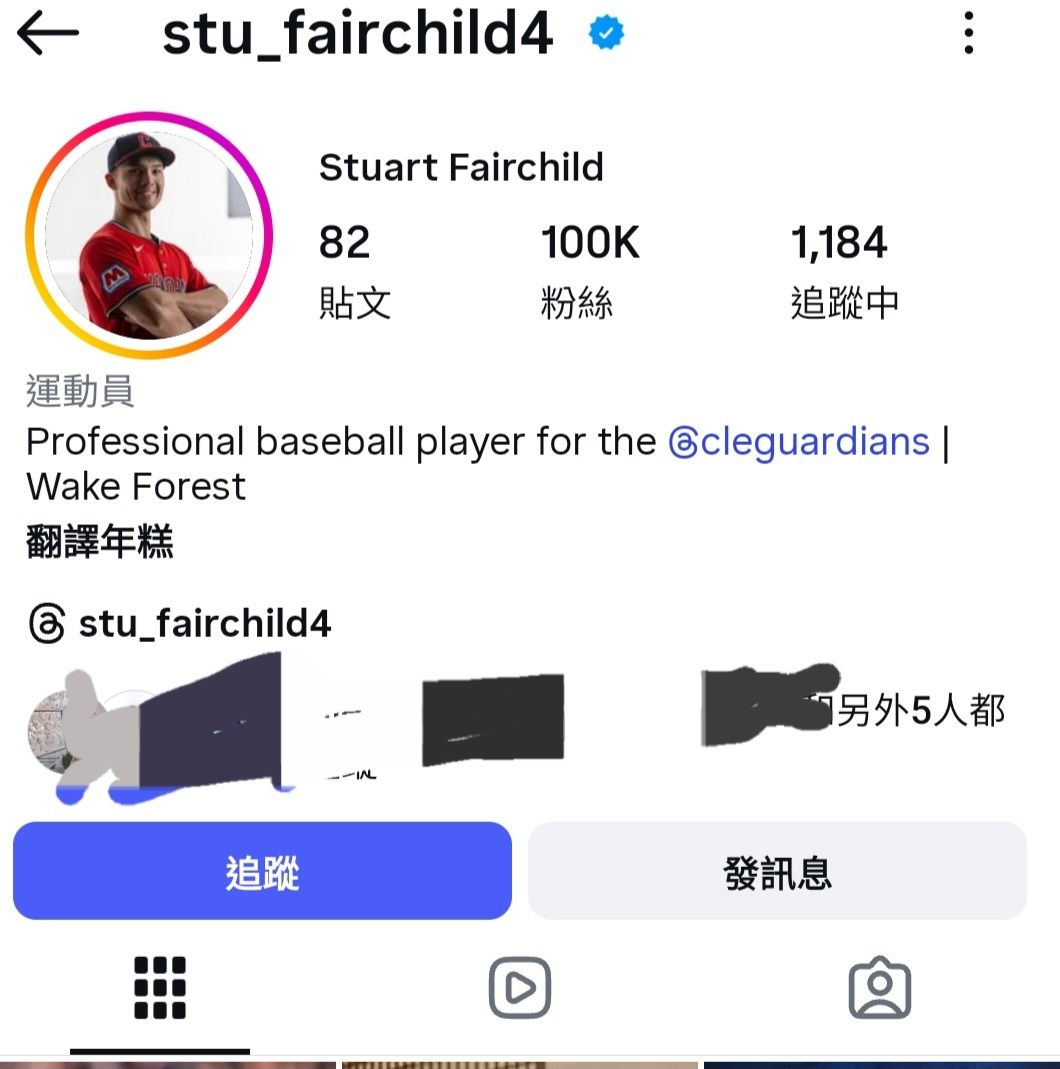The image size is (1060, 1069).
Task: Go back using the arrow icon
Action: point(48,34)
